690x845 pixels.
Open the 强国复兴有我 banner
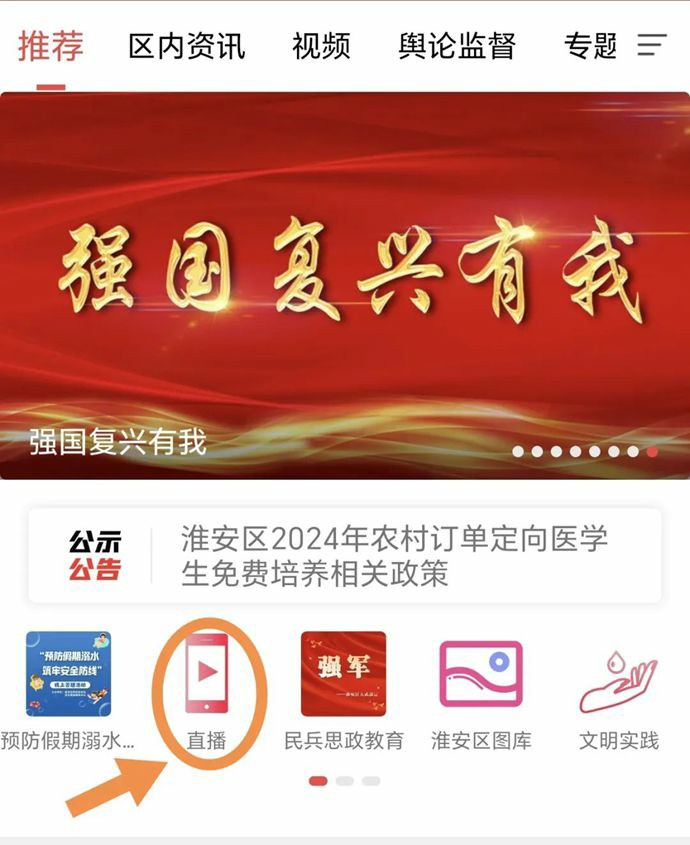344,285
